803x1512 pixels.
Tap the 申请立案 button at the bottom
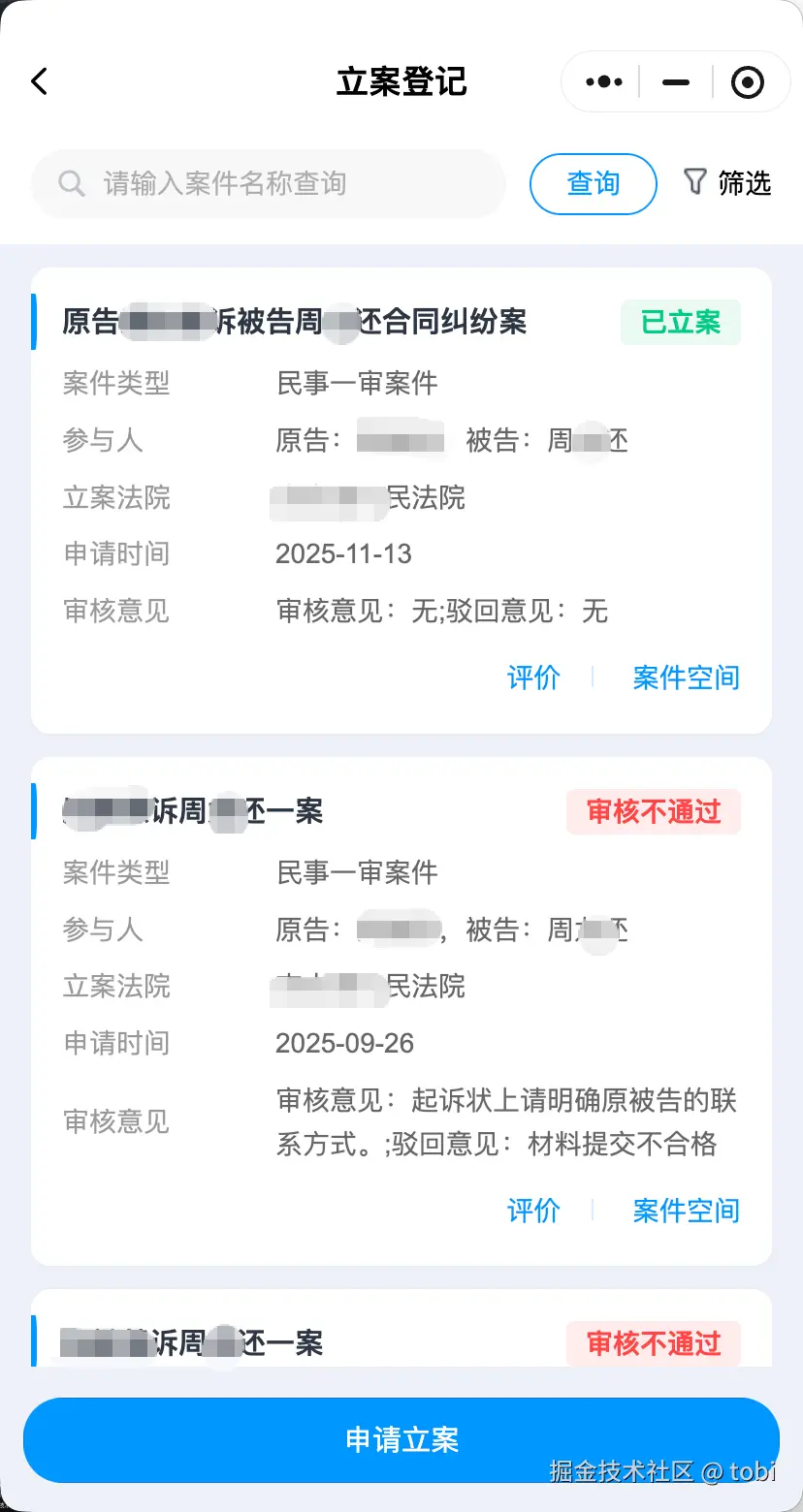pos(401,1440)
